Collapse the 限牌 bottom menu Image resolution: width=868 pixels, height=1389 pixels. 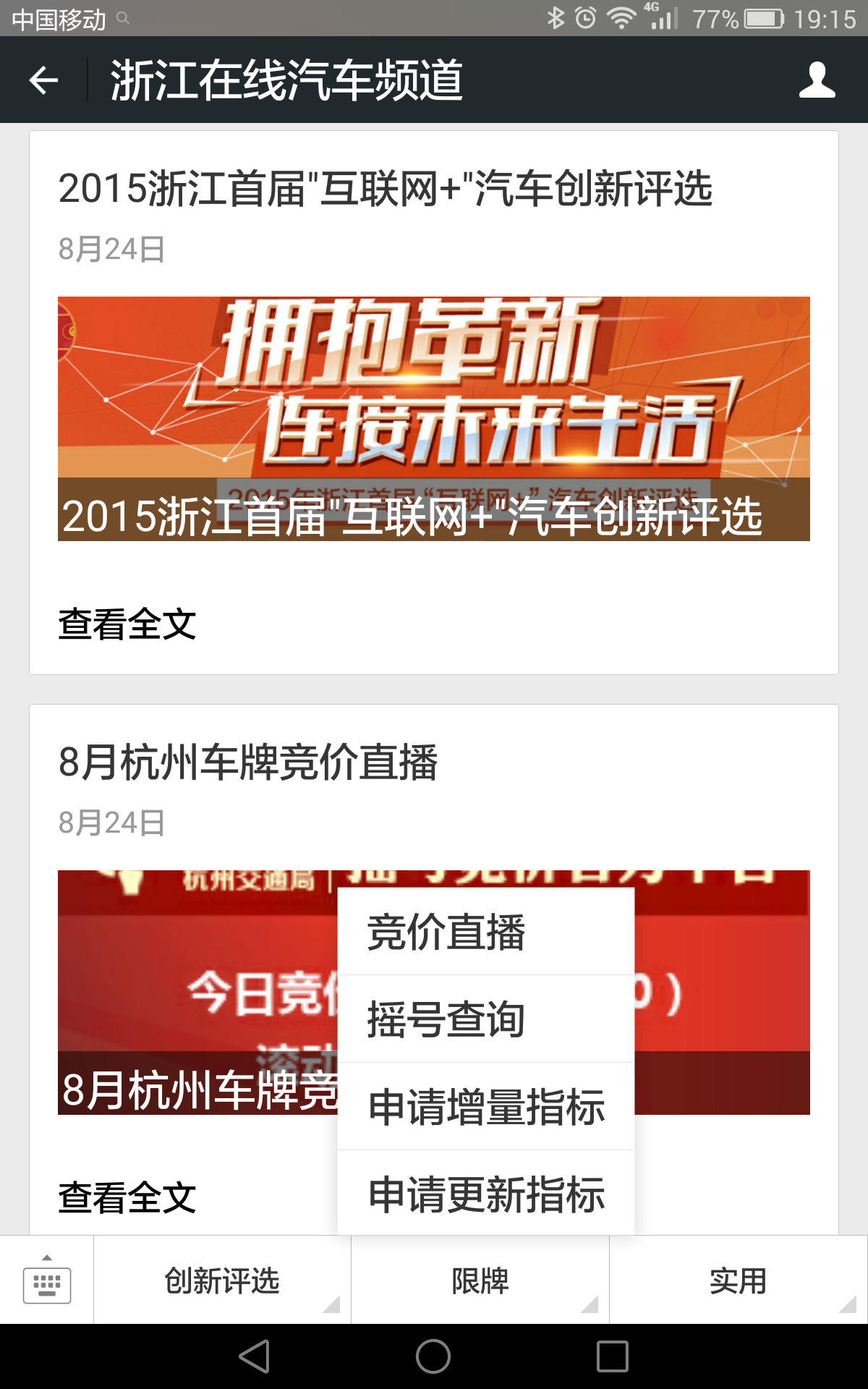pyautogui.click(x=480, y=1280)
